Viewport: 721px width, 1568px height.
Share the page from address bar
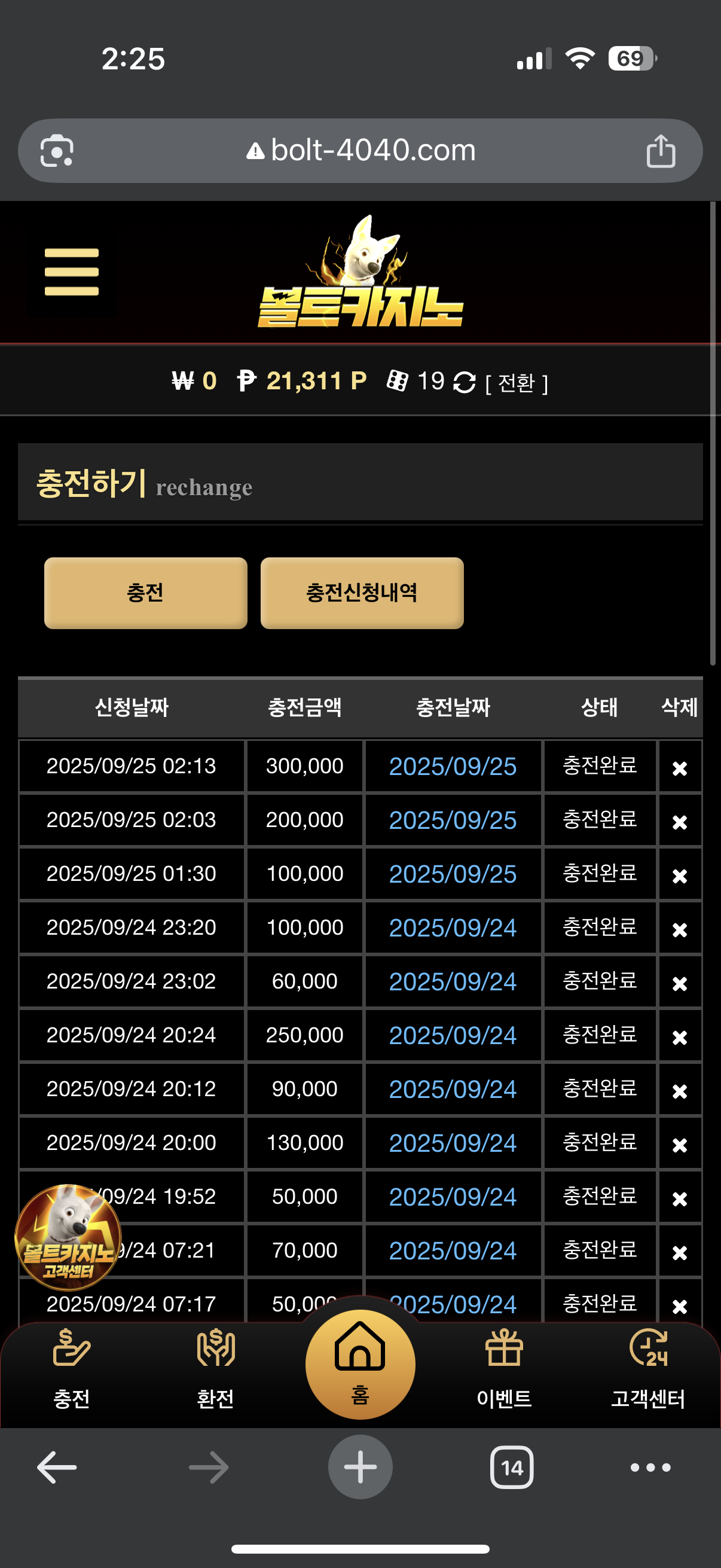click(661, 151)
